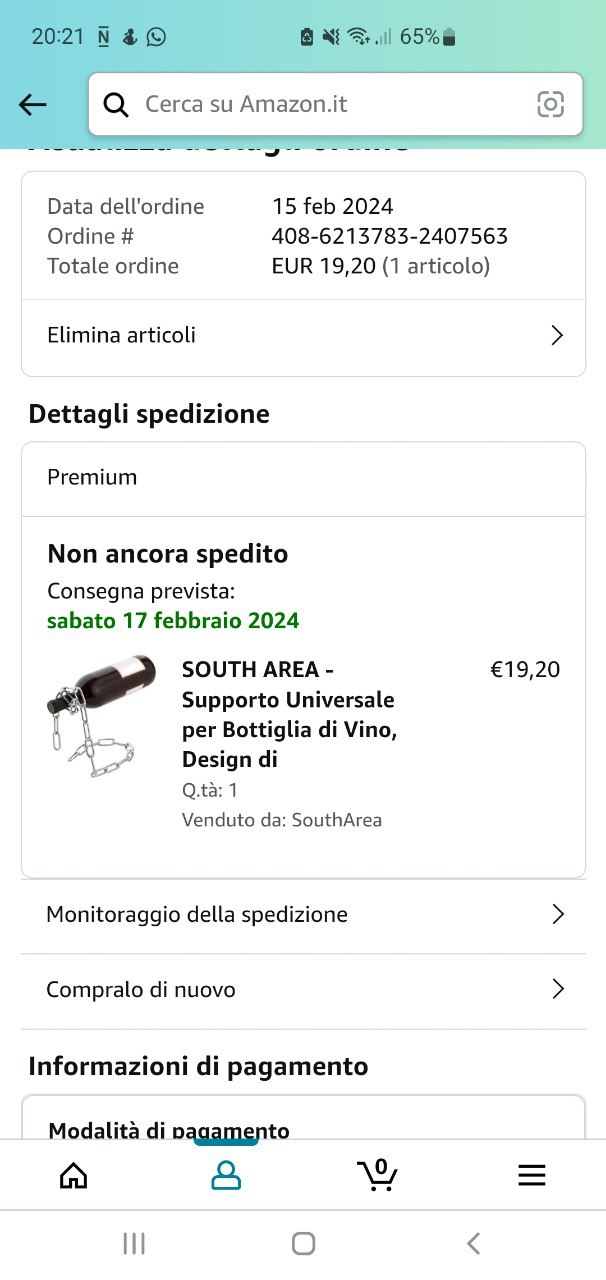The width and height of the screenshot is (606, 1280).
Task: Switch to the account profile tab
Action: tap(227, 1175)
